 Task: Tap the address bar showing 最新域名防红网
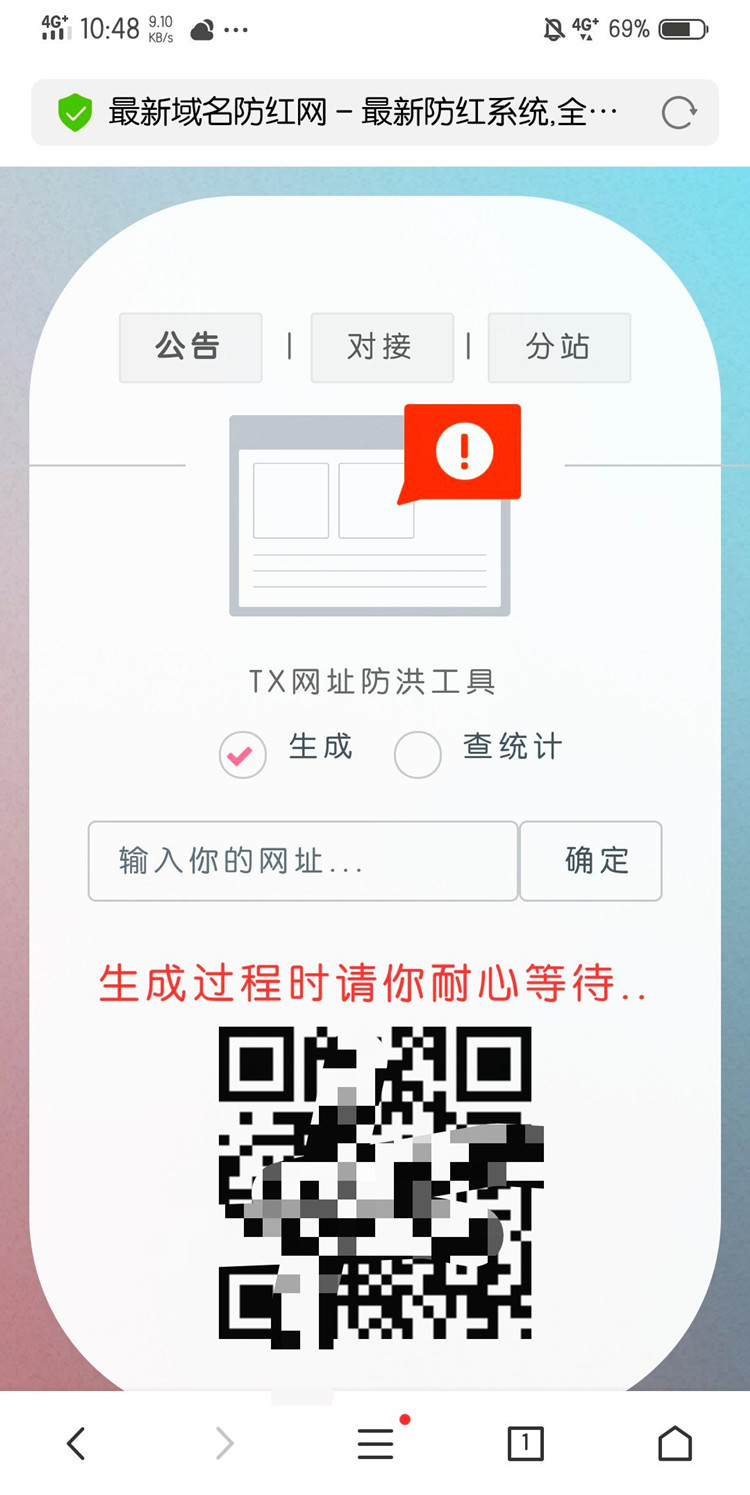360,113
